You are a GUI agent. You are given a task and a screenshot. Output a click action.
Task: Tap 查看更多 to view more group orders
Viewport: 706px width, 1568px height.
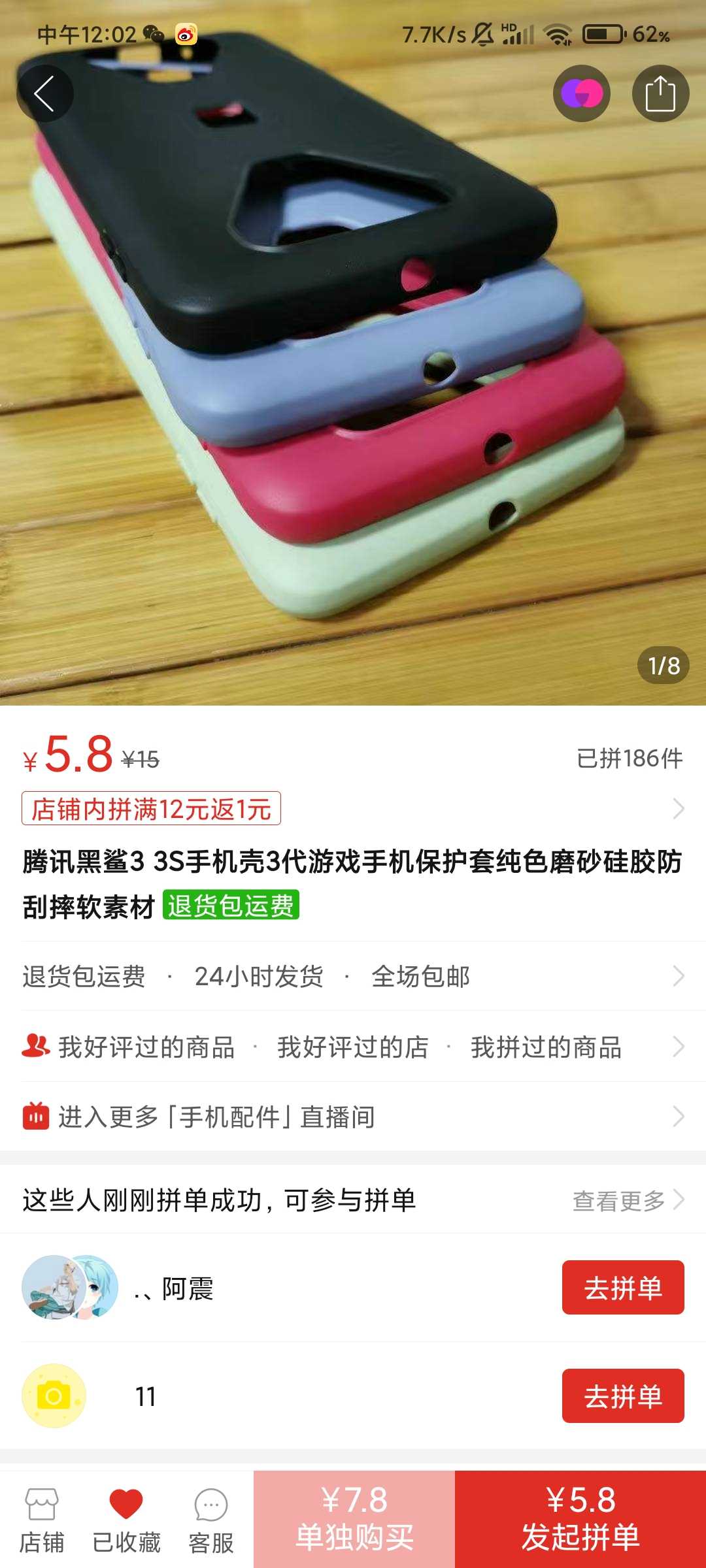click(x=628, y=1200)
